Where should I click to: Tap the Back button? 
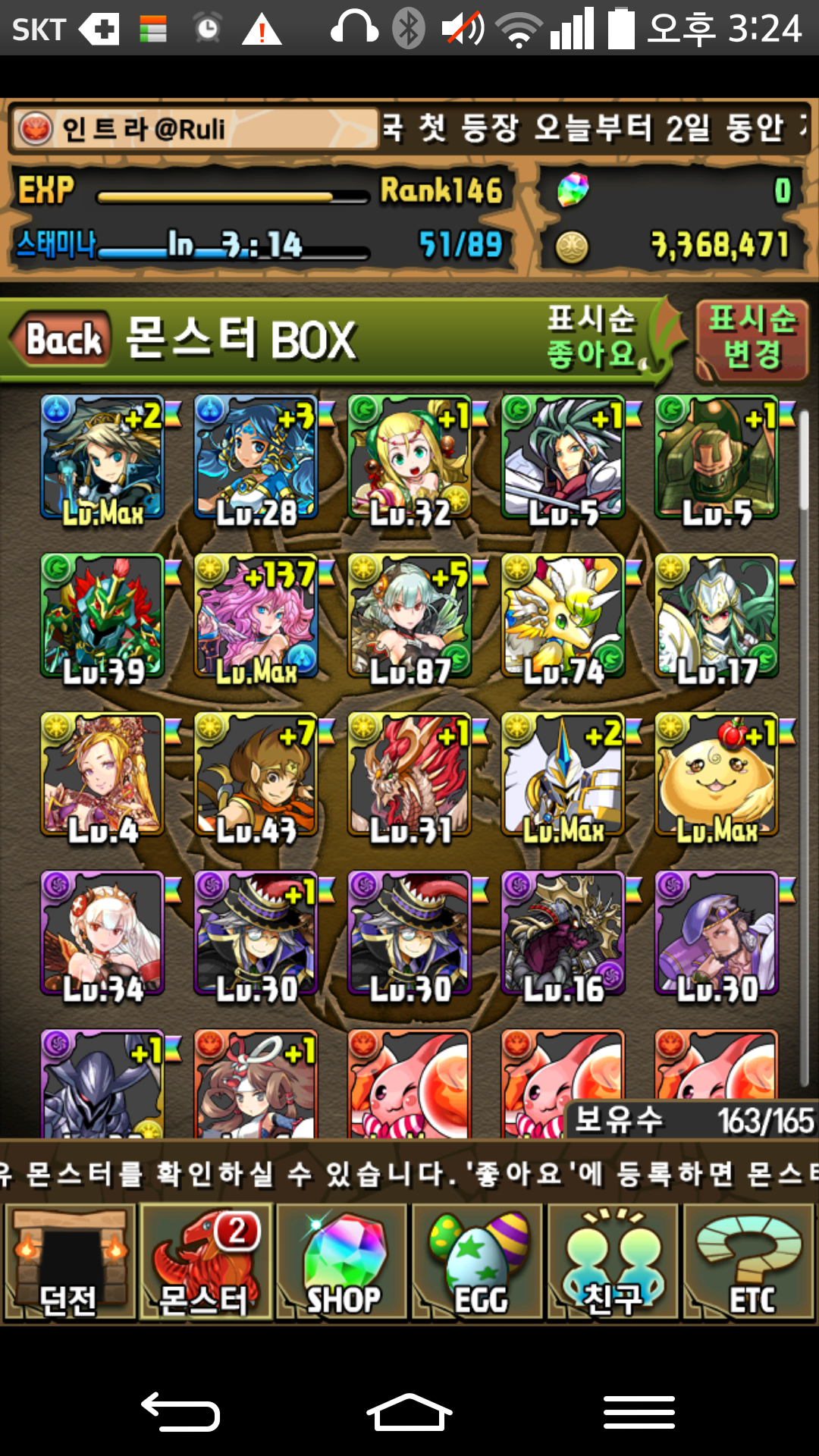[62, 339]
